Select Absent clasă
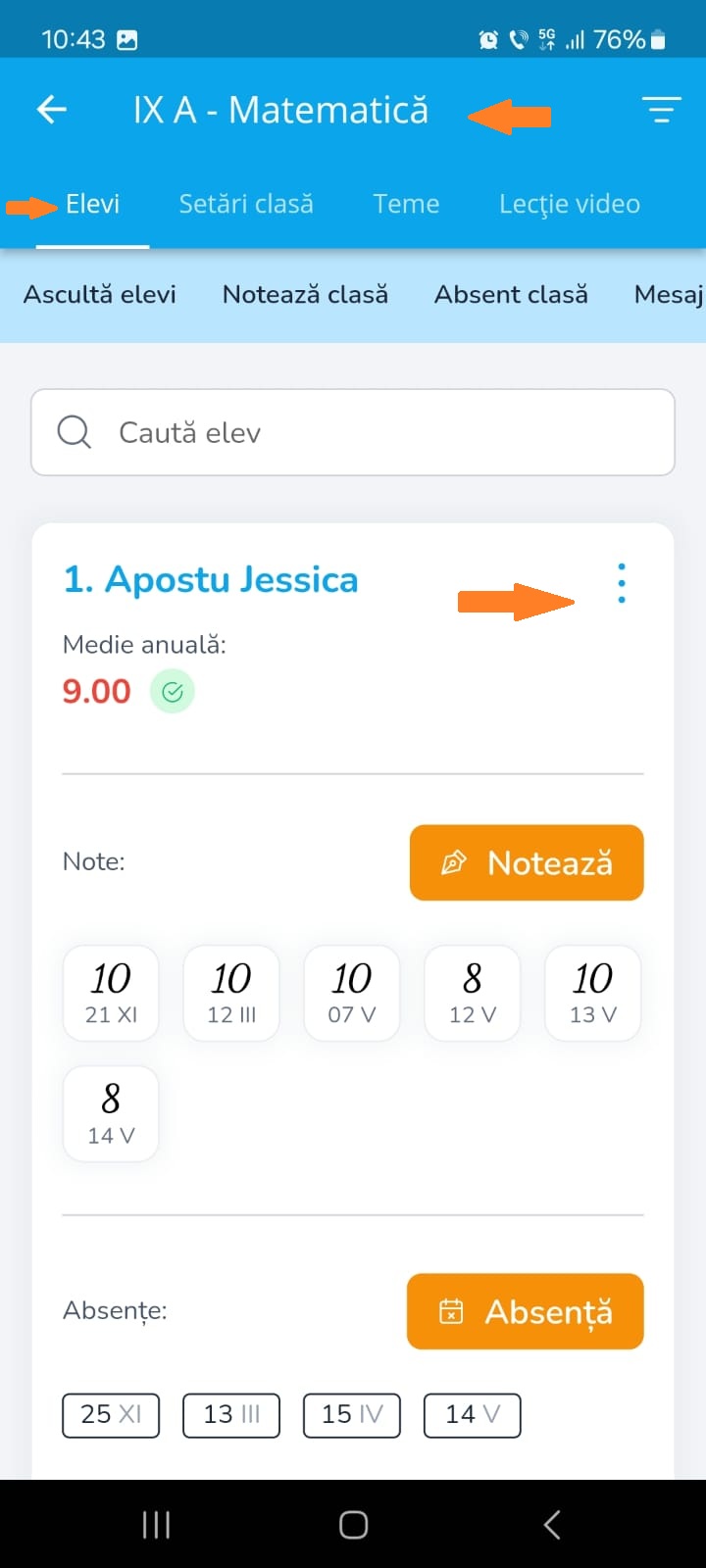The height and width of the screenshot is (1568, 706). point(511,294)
